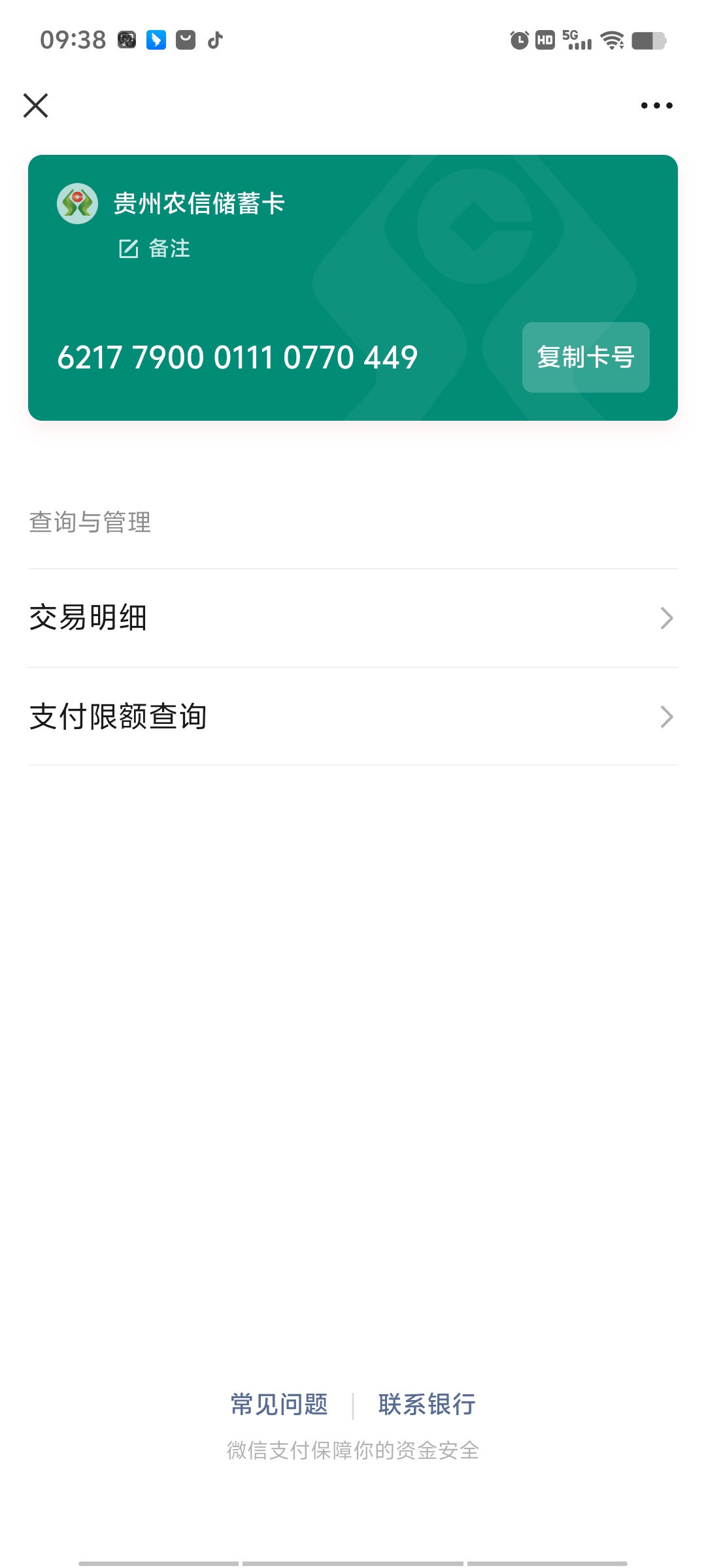Viewport: 706px width, 1568px height.
Task: Tap 联系银行 to contact the bank
Action: (427, 1405)
